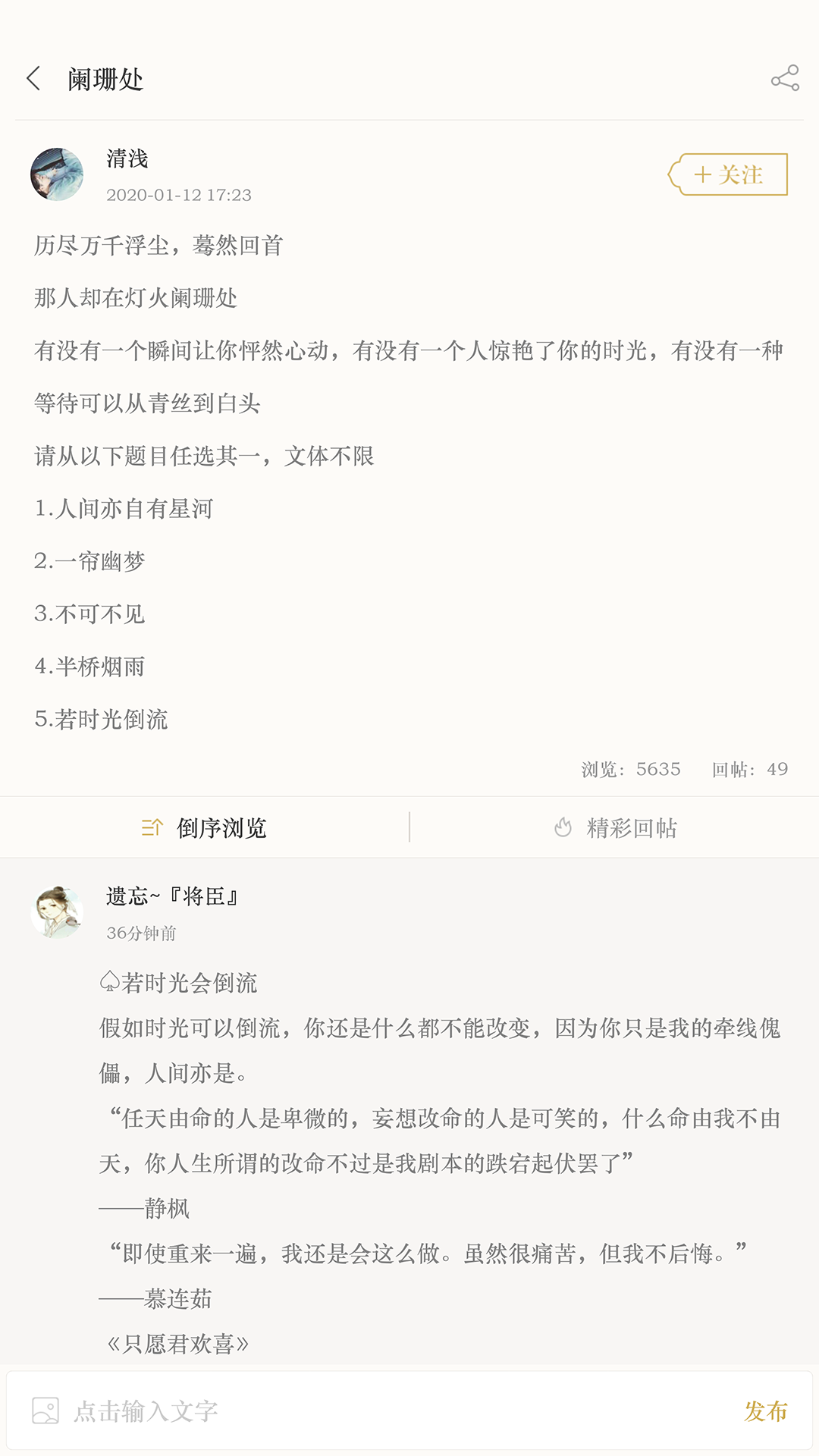Go back from the 阑珊处 post
This screenshot has height=1456, width=819.
click(x=34, y=78)
